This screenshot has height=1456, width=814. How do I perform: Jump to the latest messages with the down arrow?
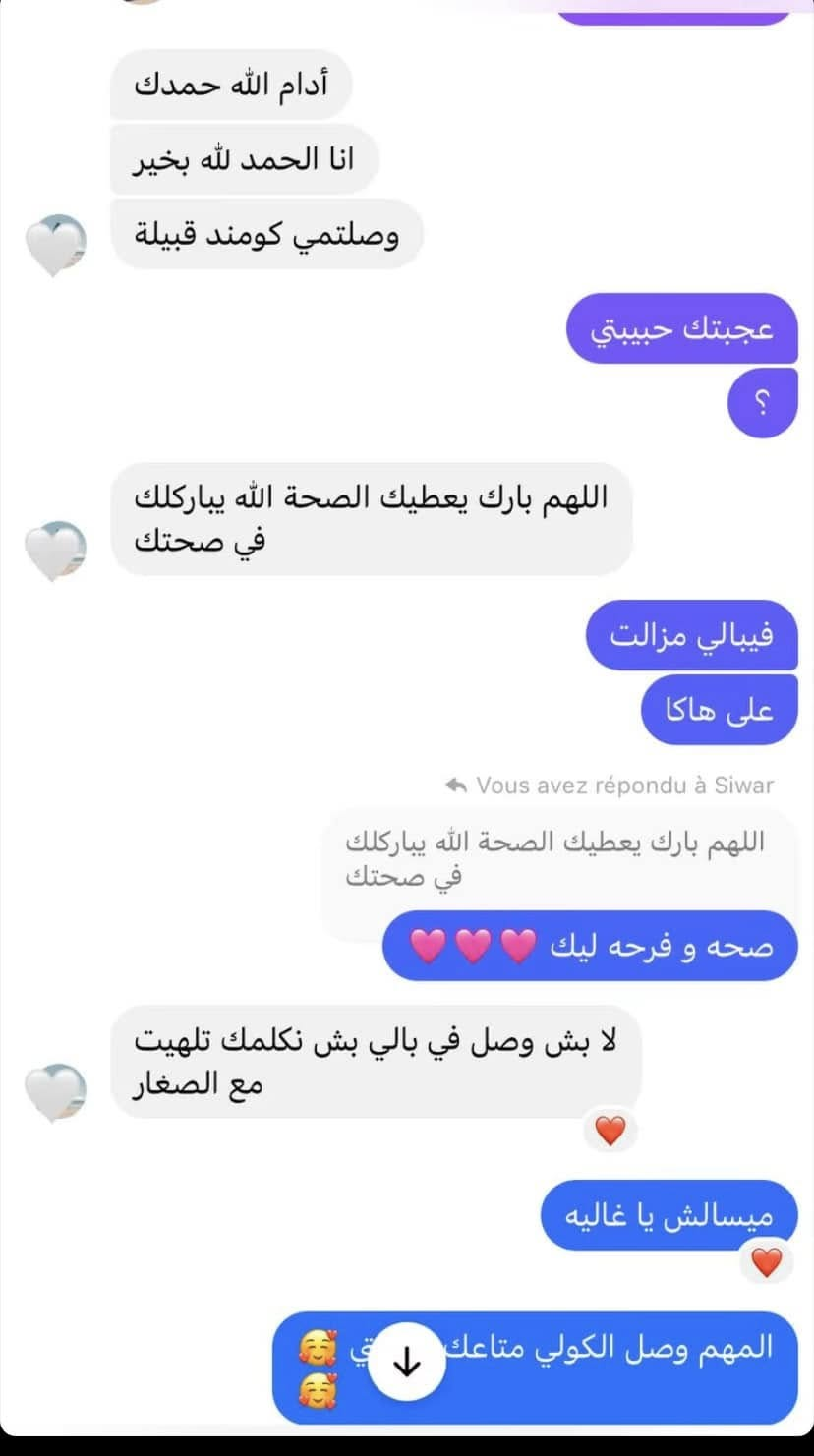pyautogui.click(x=406, y=1365)
